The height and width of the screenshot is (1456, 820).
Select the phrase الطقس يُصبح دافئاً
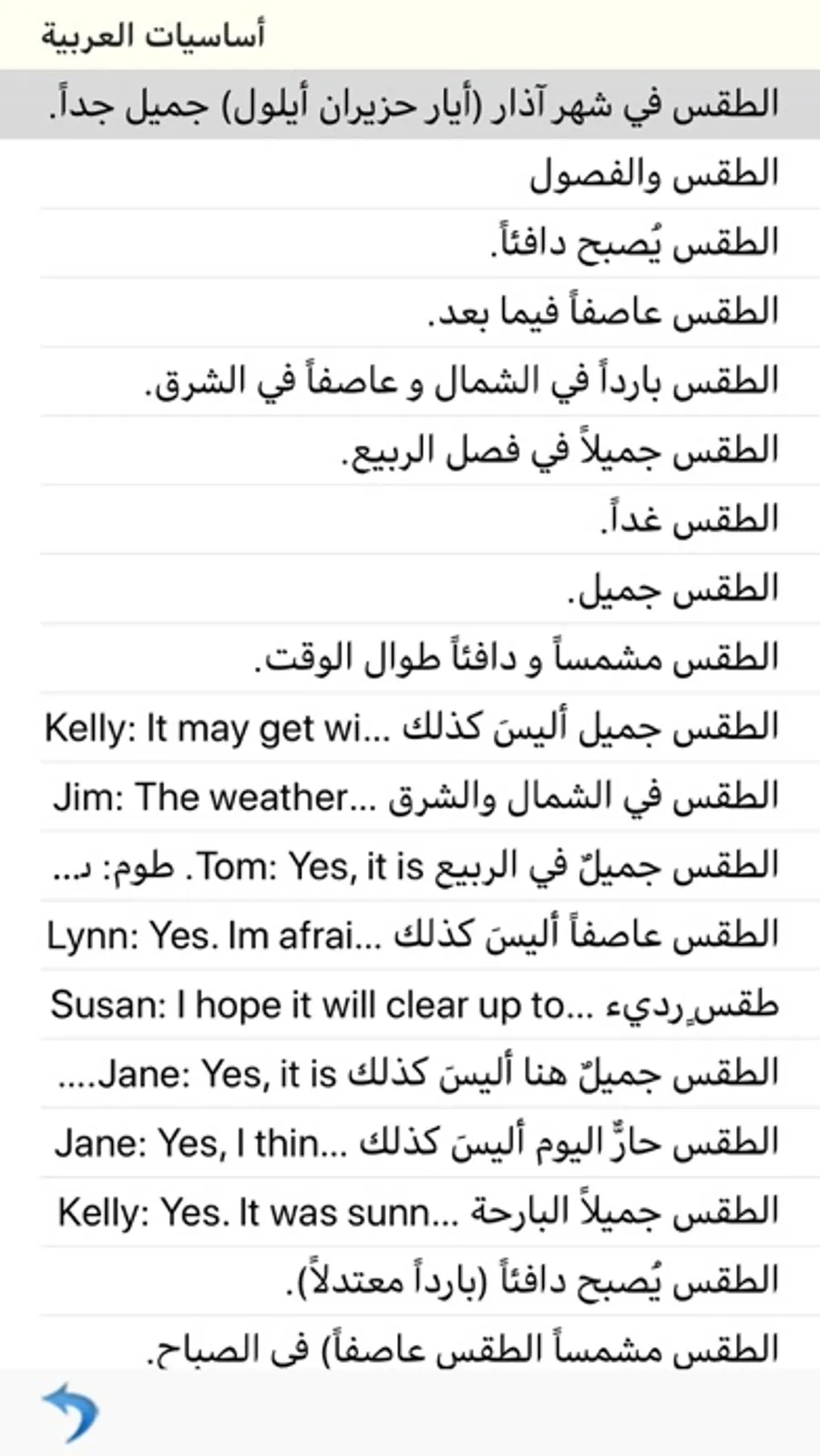point(410,241)
